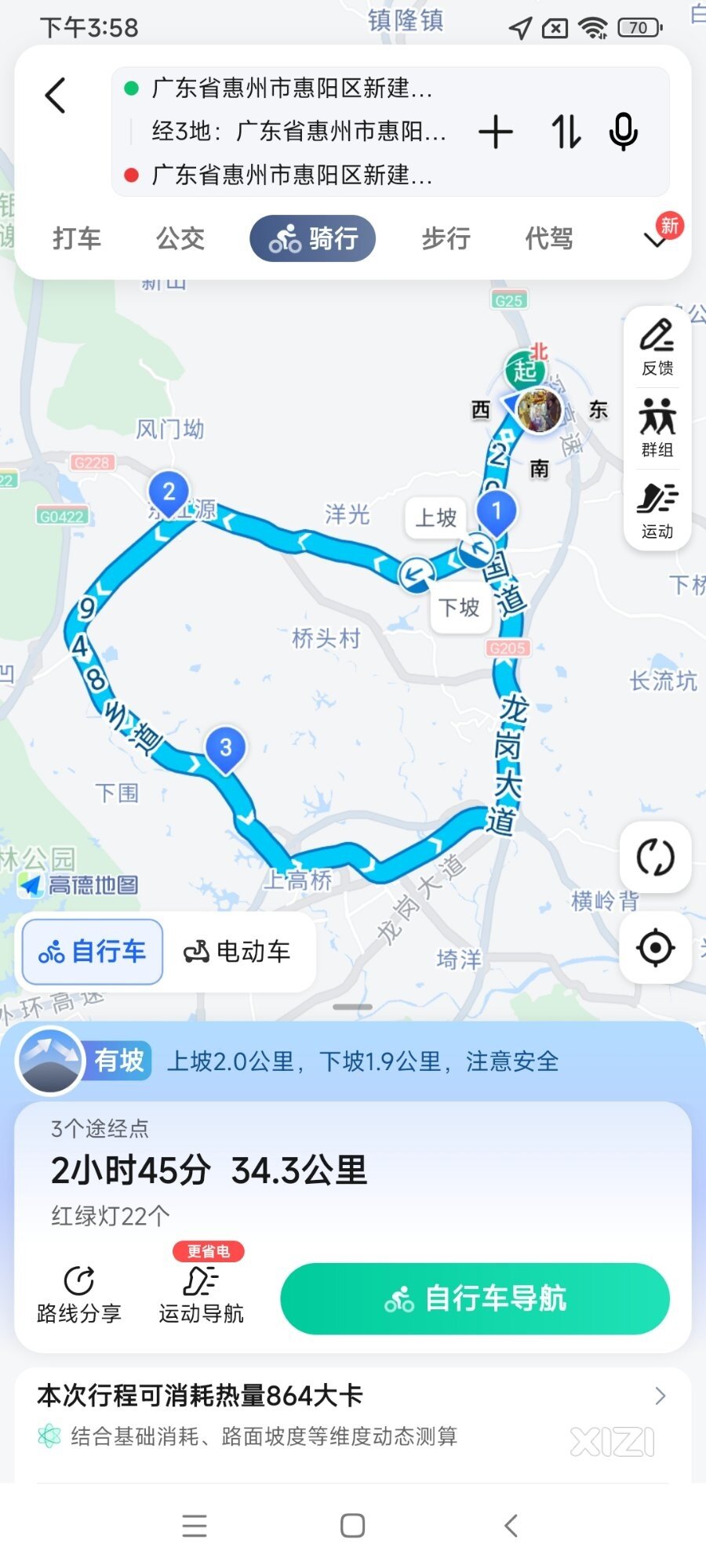Recenter map to my location
The image size is (706, 1568).
click(x=655, y=948)
